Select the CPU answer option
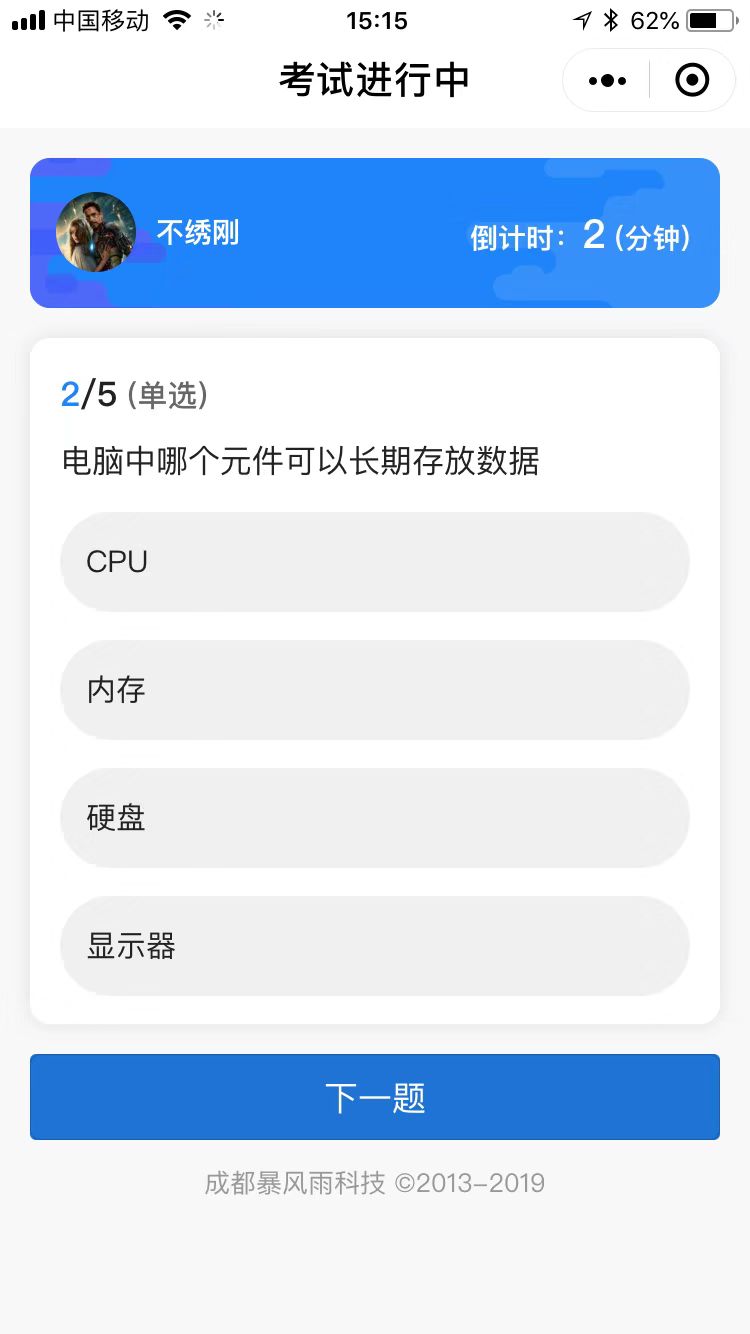The image size is (750, 1334). click(375, 562)
